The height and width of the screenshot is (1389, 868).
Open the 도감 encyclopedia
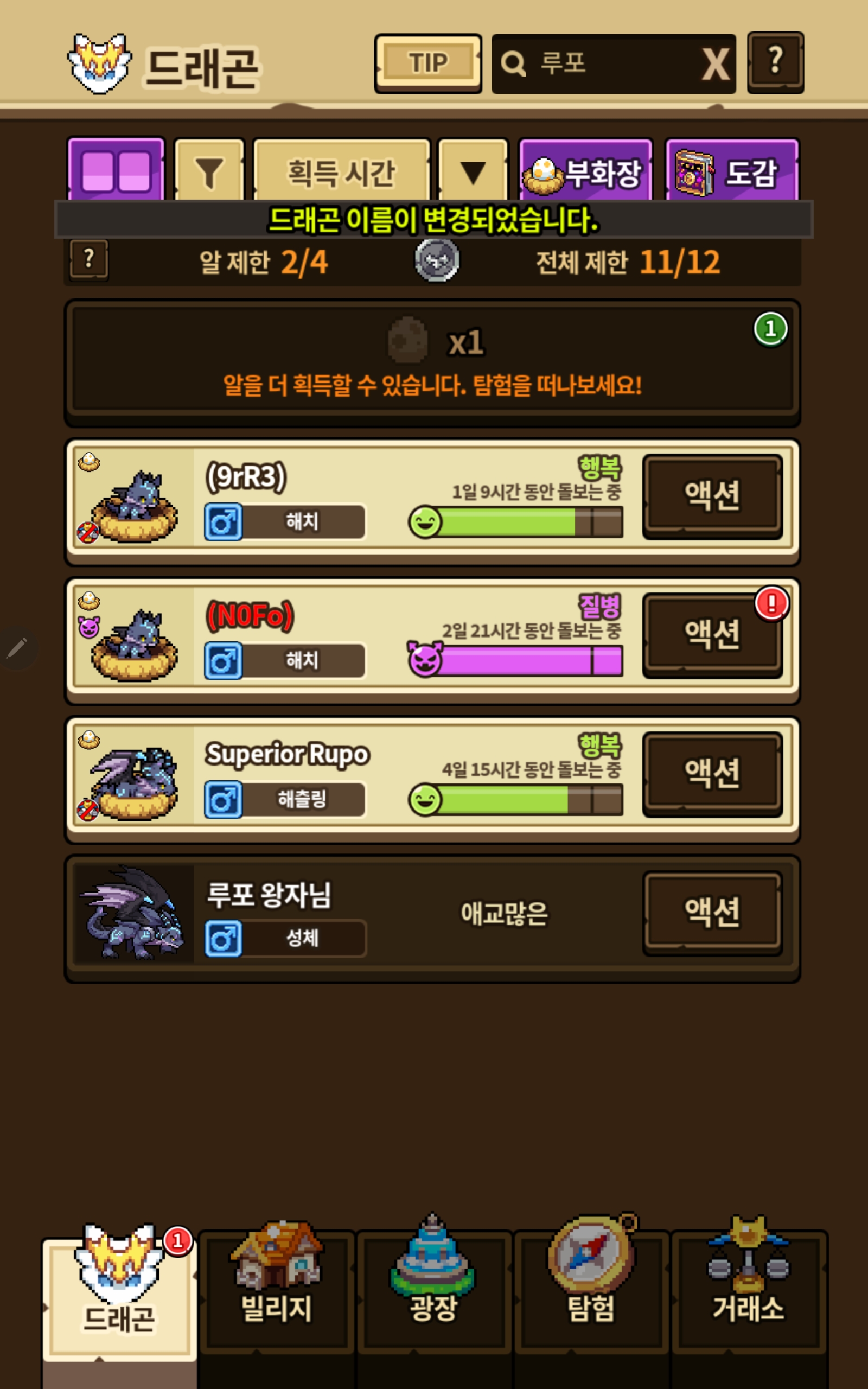(x=732, y=170)
